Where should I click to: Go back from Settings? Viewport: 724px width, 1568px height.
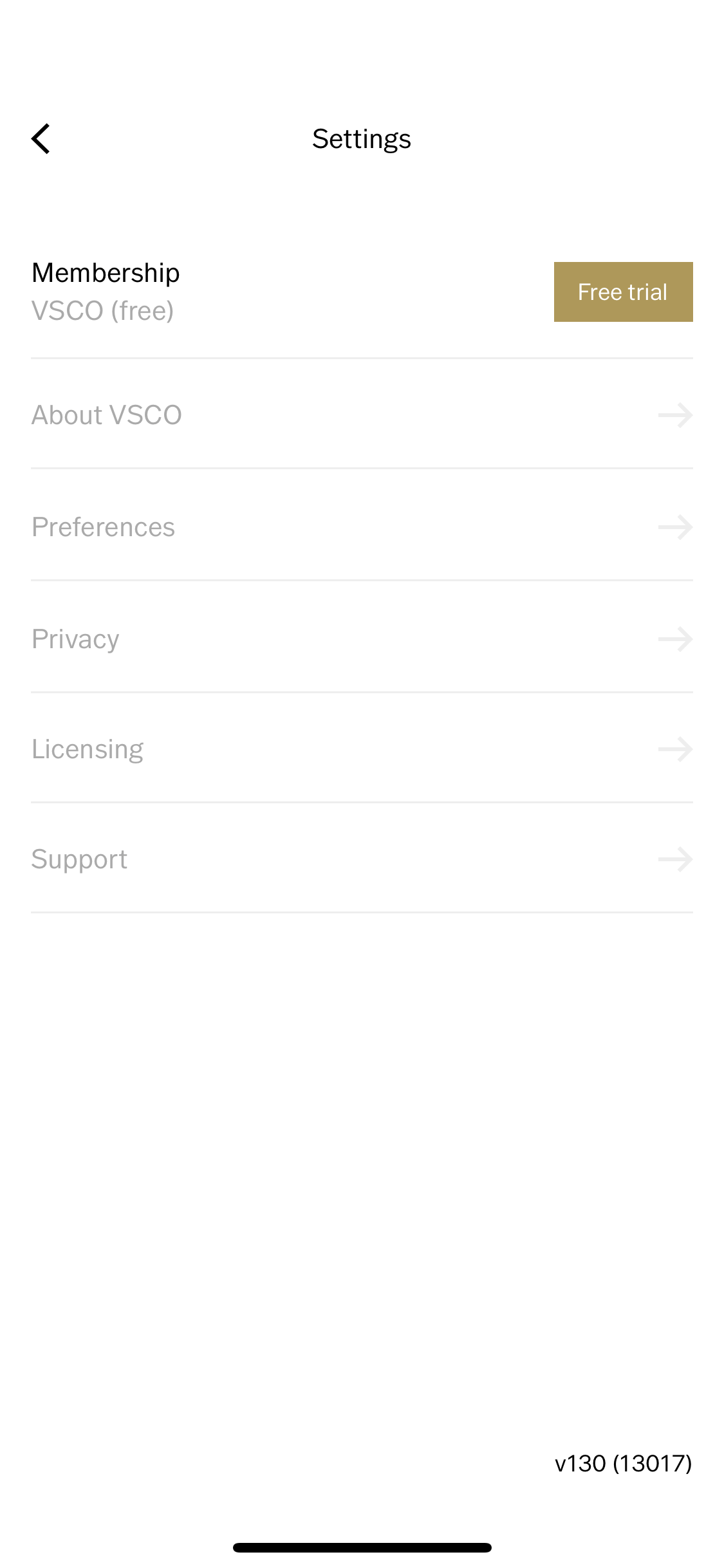[41, 138]
